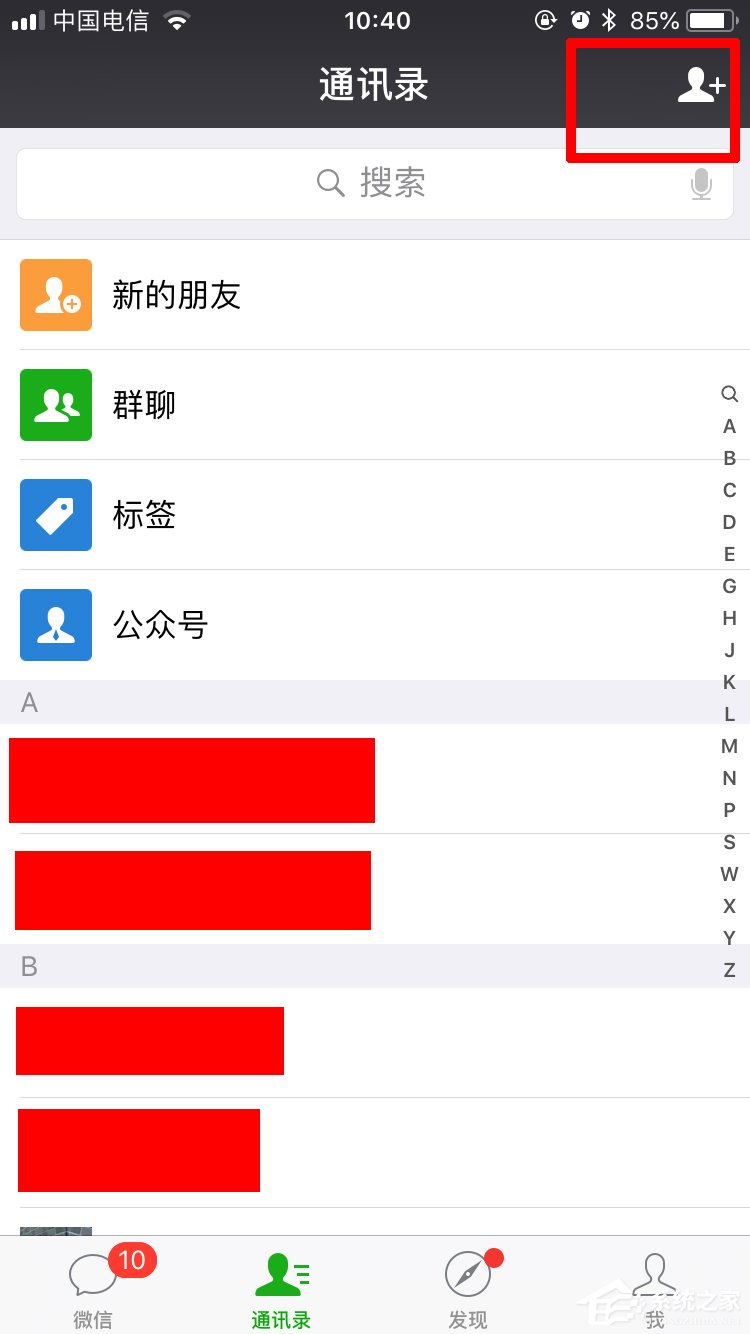The height and width of the screenshot is (1334, 750).
Task: Select first contact under section A
Action: point(192,780)
